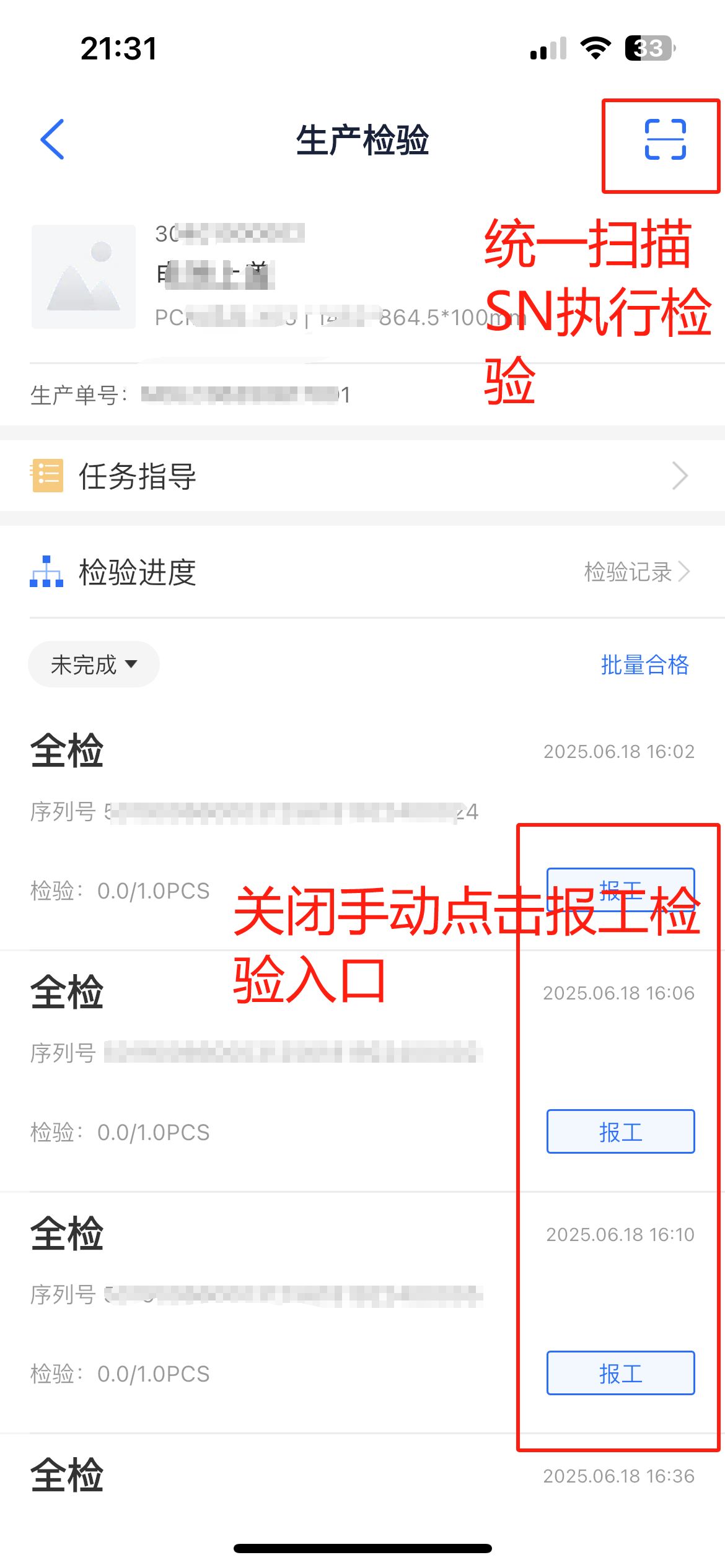Tap 批量合格 to batch approve
Screen dimensions: 725x1568
click(644, 664)
